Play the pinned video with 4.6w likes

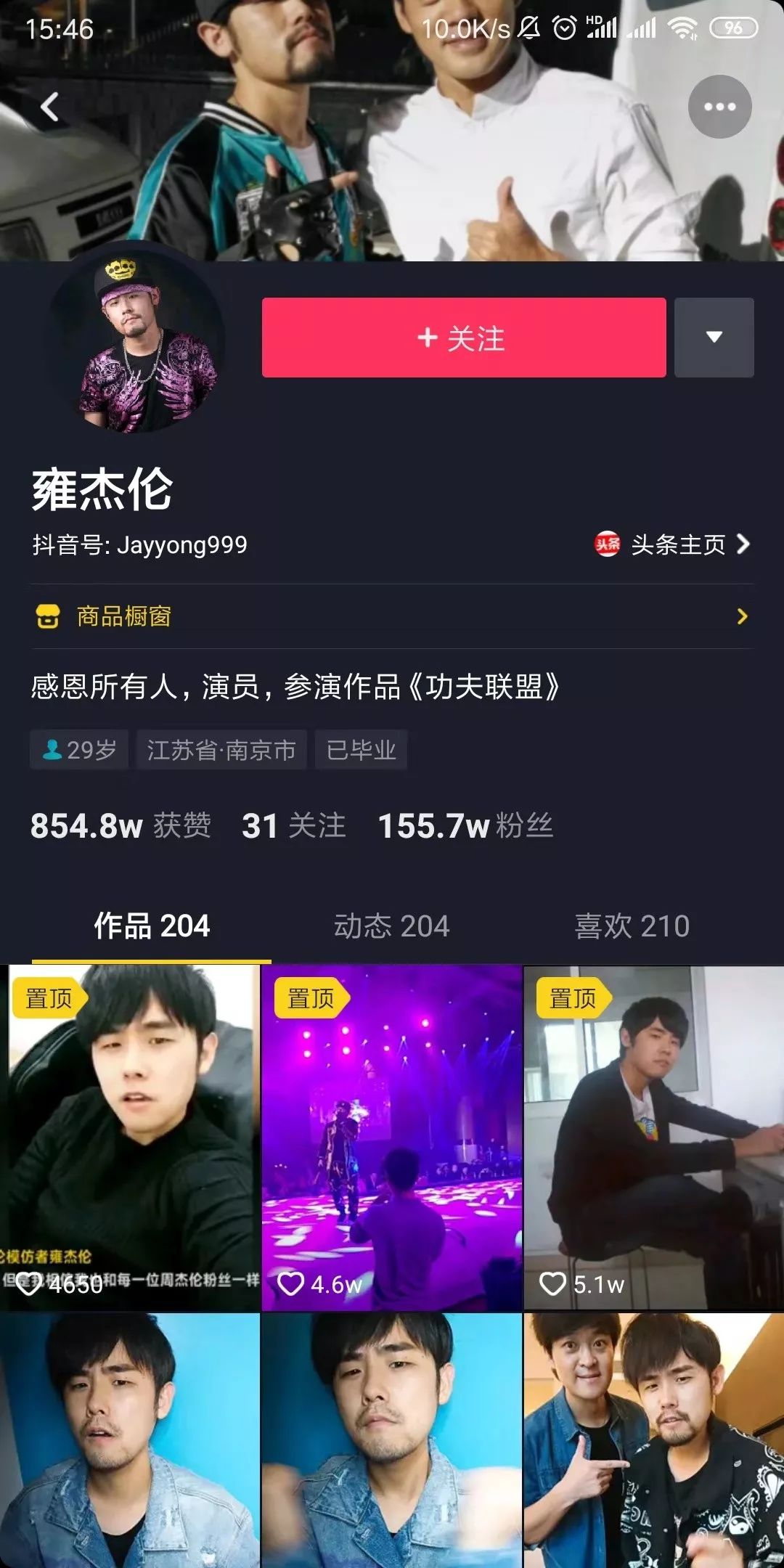click(392, 1137)
